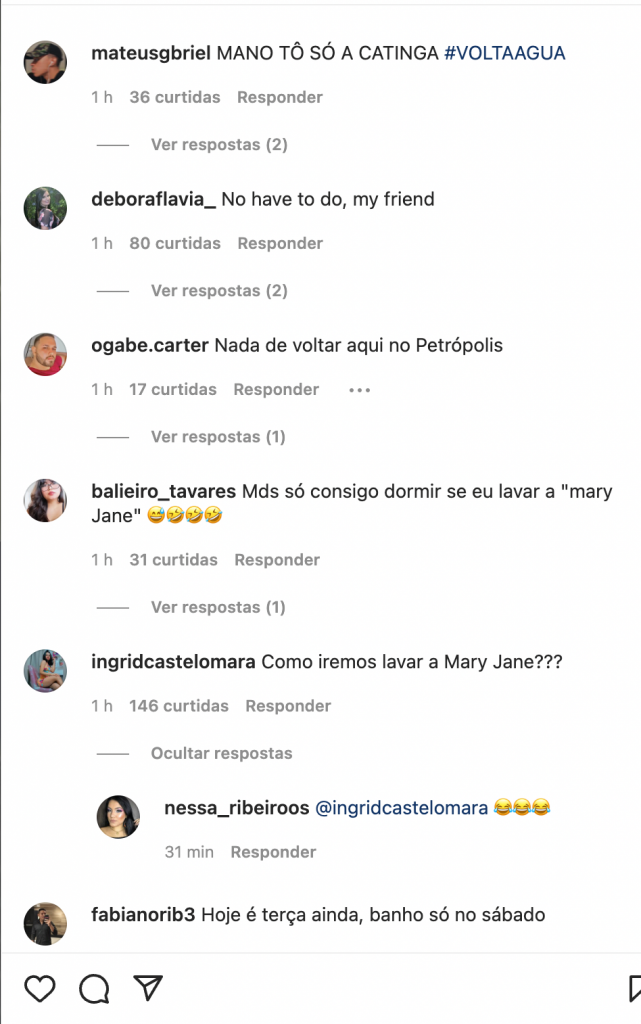Visit fabianorib3's profile

[145, 914]
